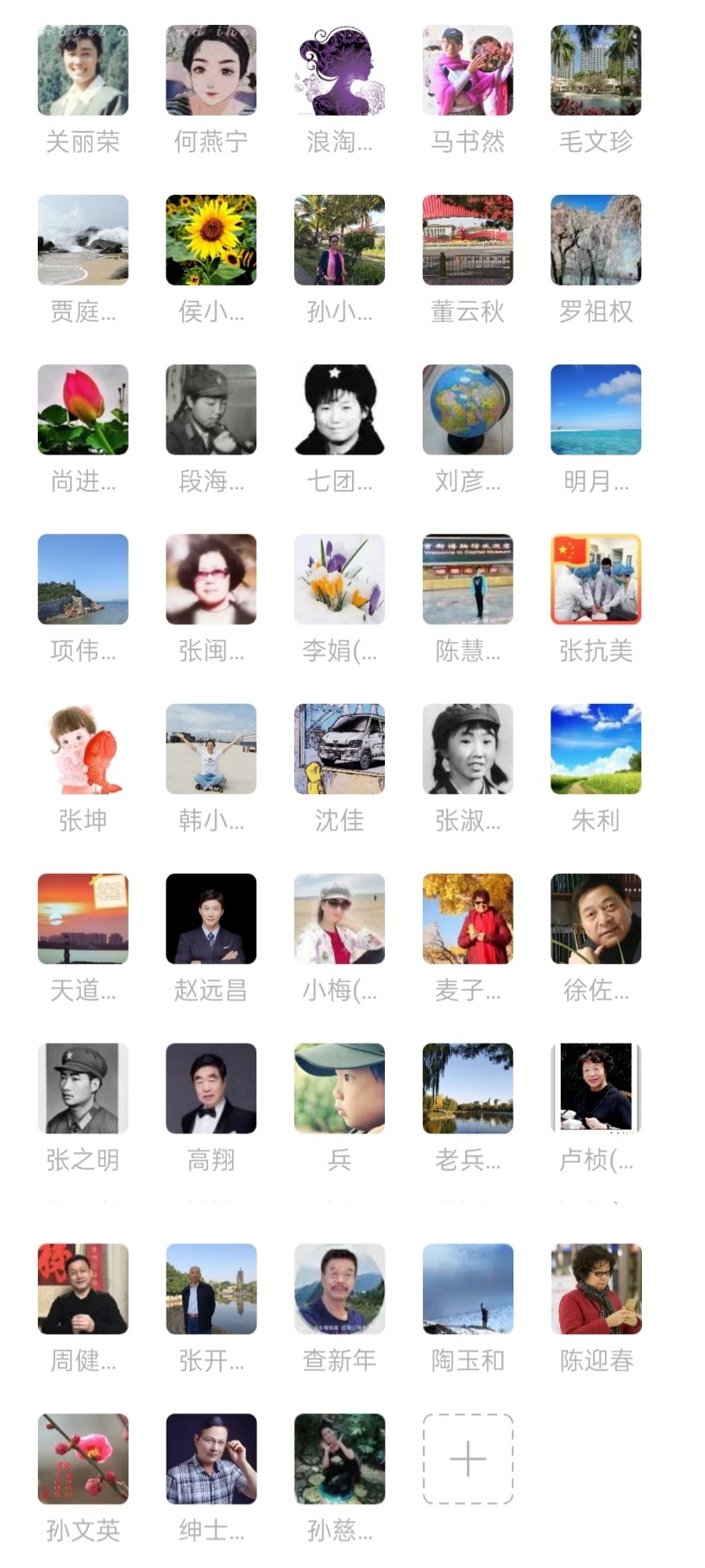The width and height of the screenshot is (705, 1568).
Task: Open 张坤's profile
Action: tap(83, 749)
